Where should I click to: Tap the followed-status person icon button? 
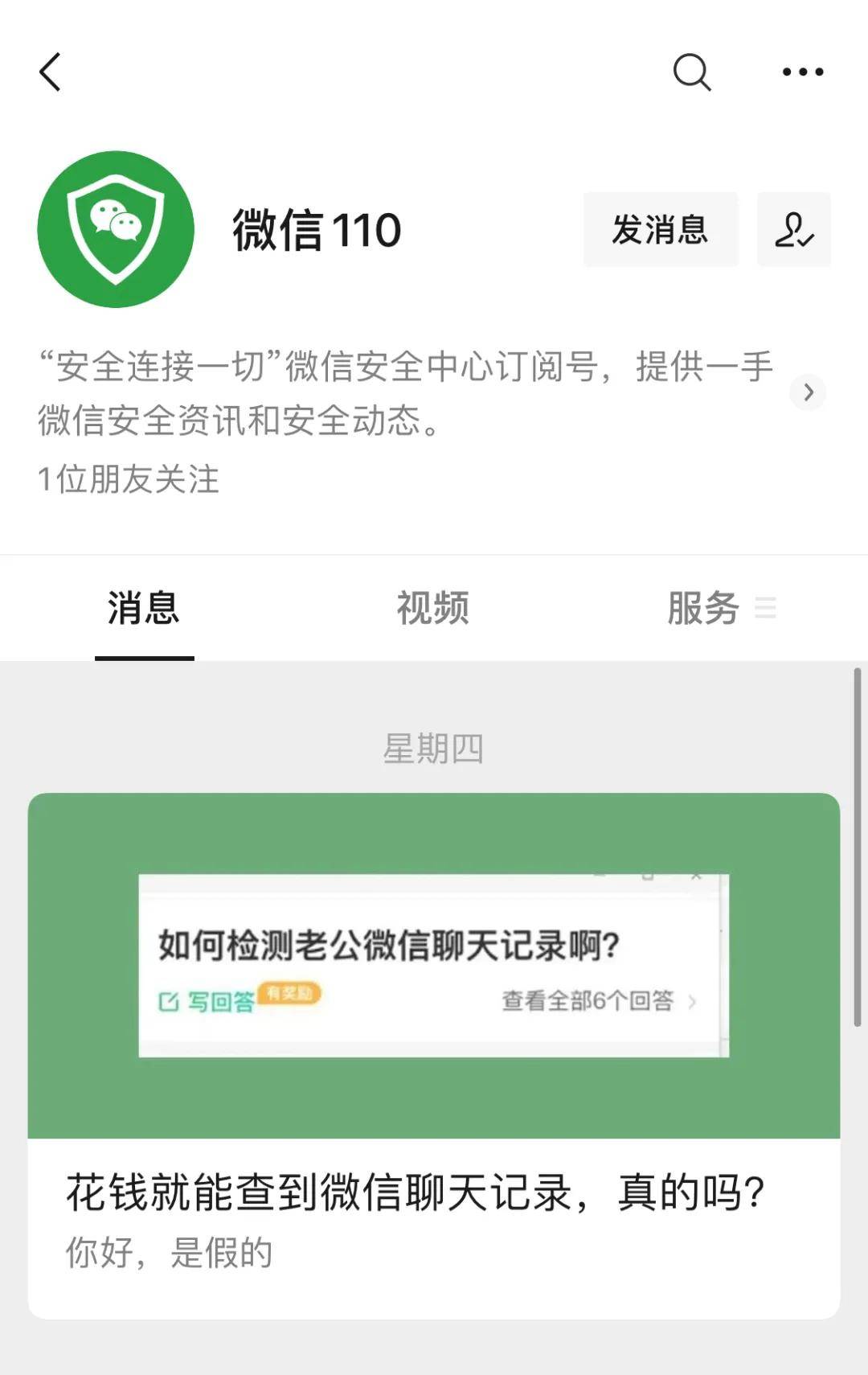[793, 229]
